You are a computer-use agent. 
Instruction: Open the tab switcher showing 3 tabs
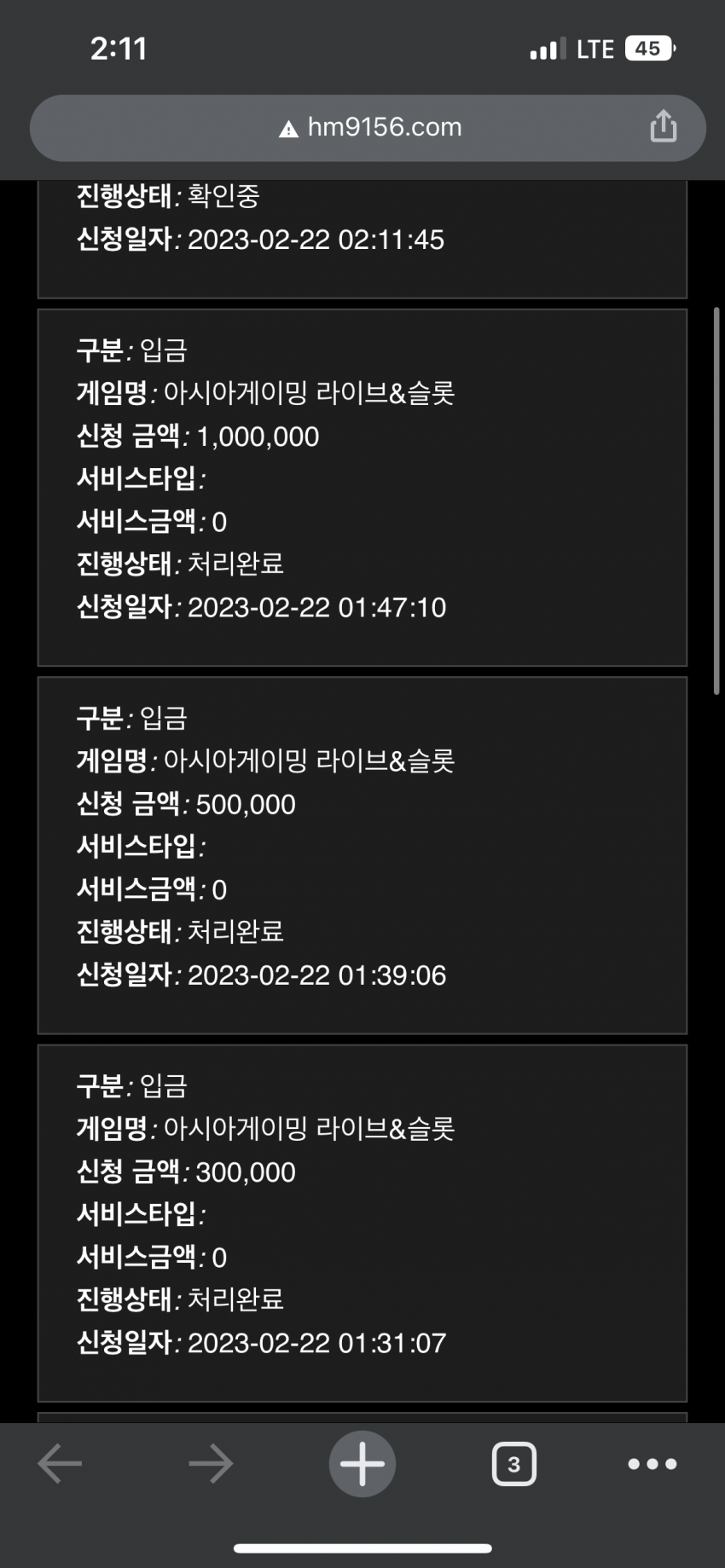click(513, 1464)
